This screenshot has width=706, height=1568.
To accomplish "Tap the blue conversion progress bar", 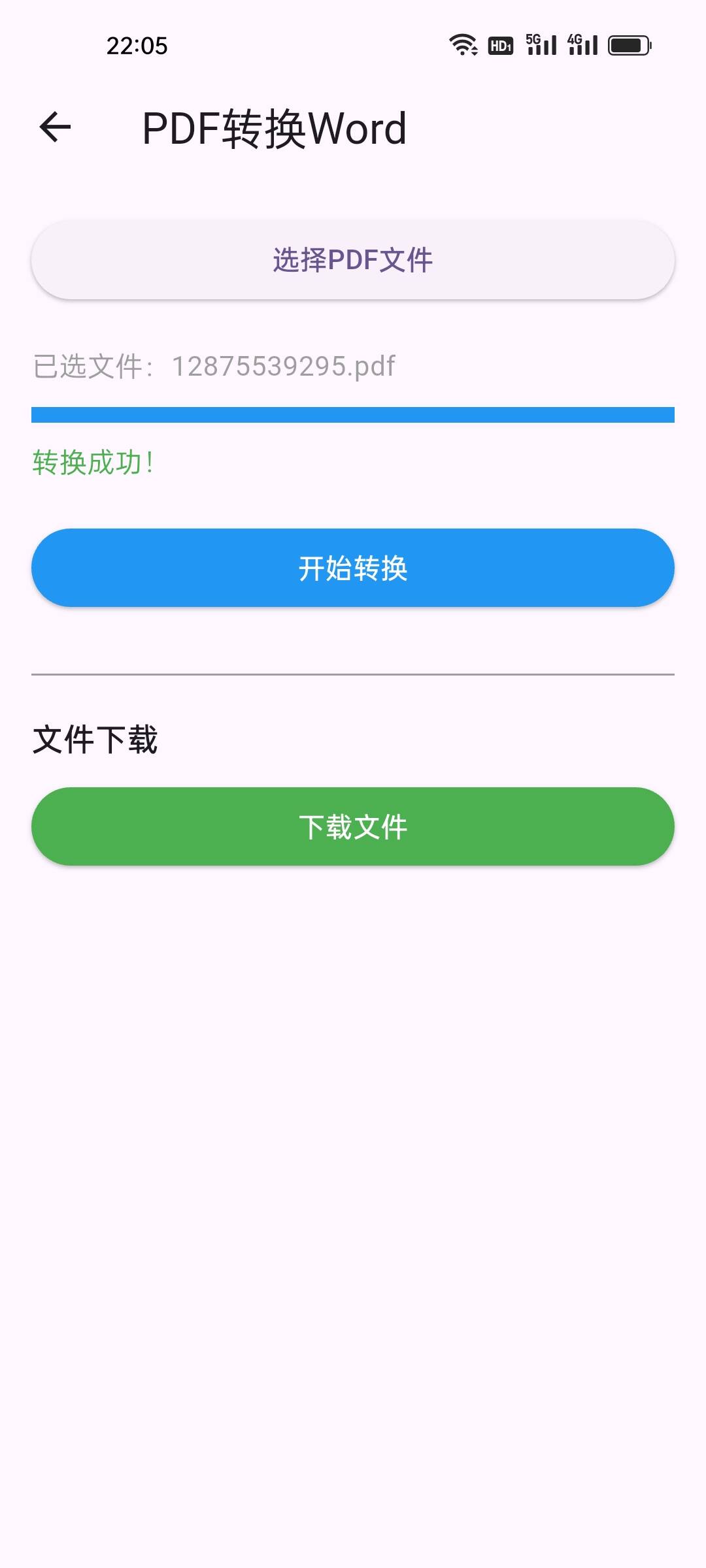I will tap(353, 414).
